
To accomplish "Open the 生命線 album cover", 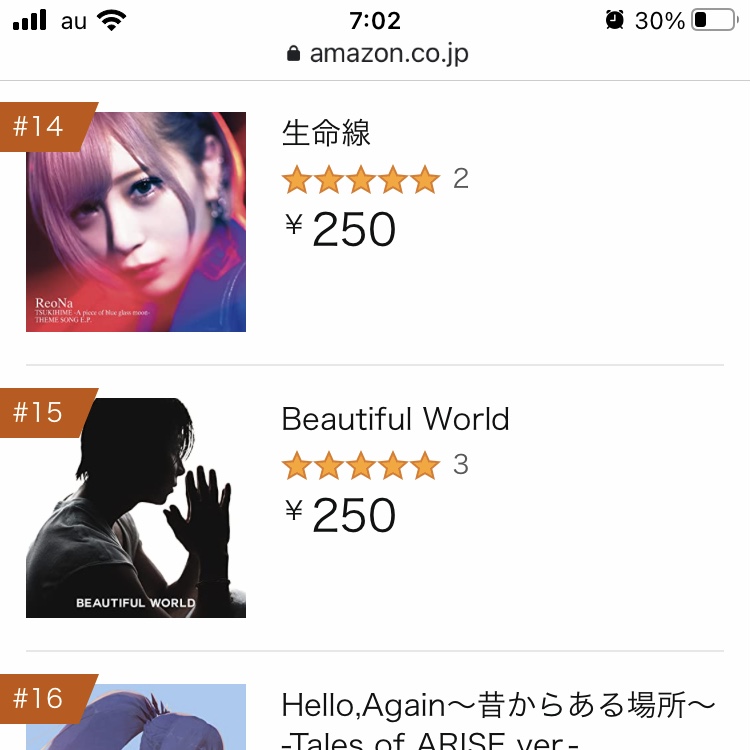I will (x=136, y=222).
